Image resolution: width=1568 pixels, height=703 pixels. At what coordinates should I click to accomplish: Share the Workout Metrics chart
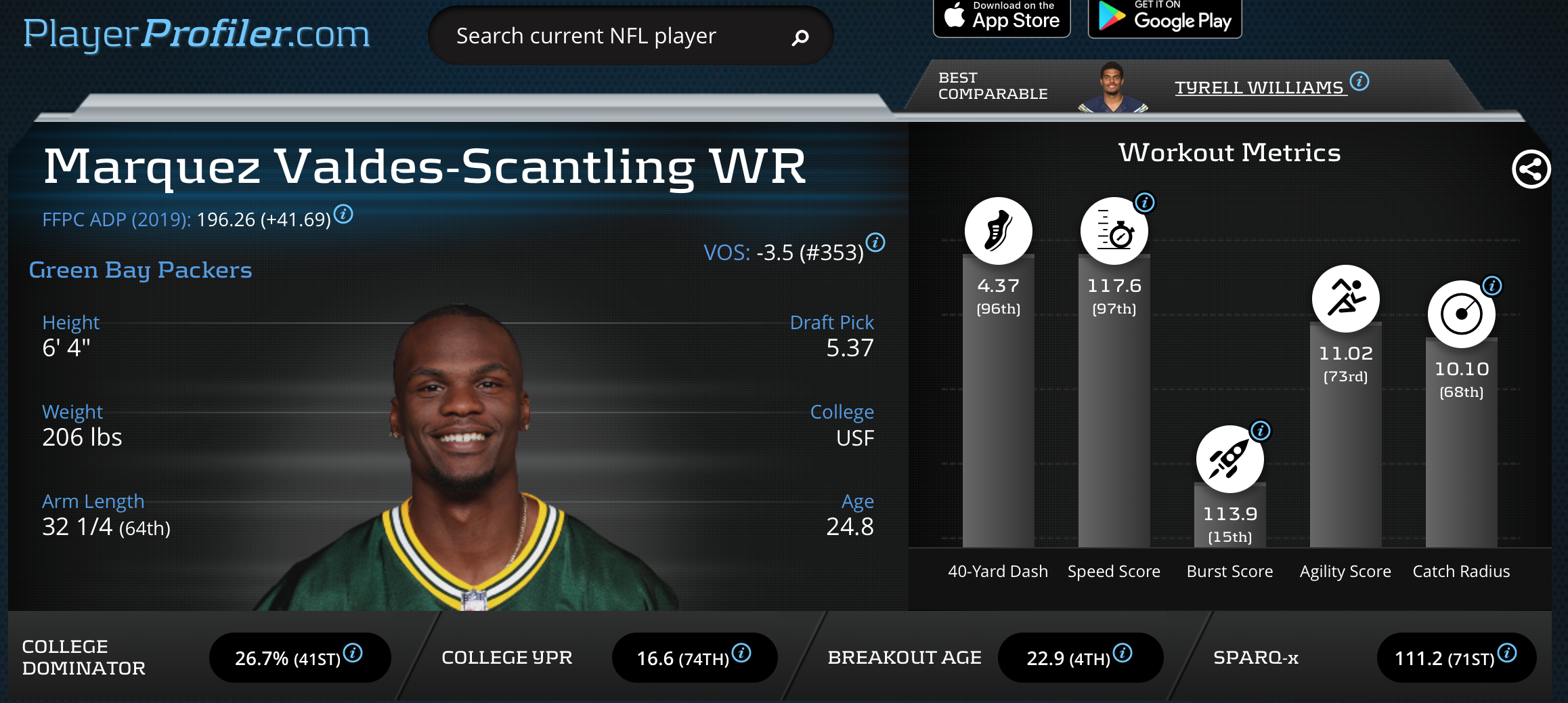pyautogui.click(x=1531, y=169)
